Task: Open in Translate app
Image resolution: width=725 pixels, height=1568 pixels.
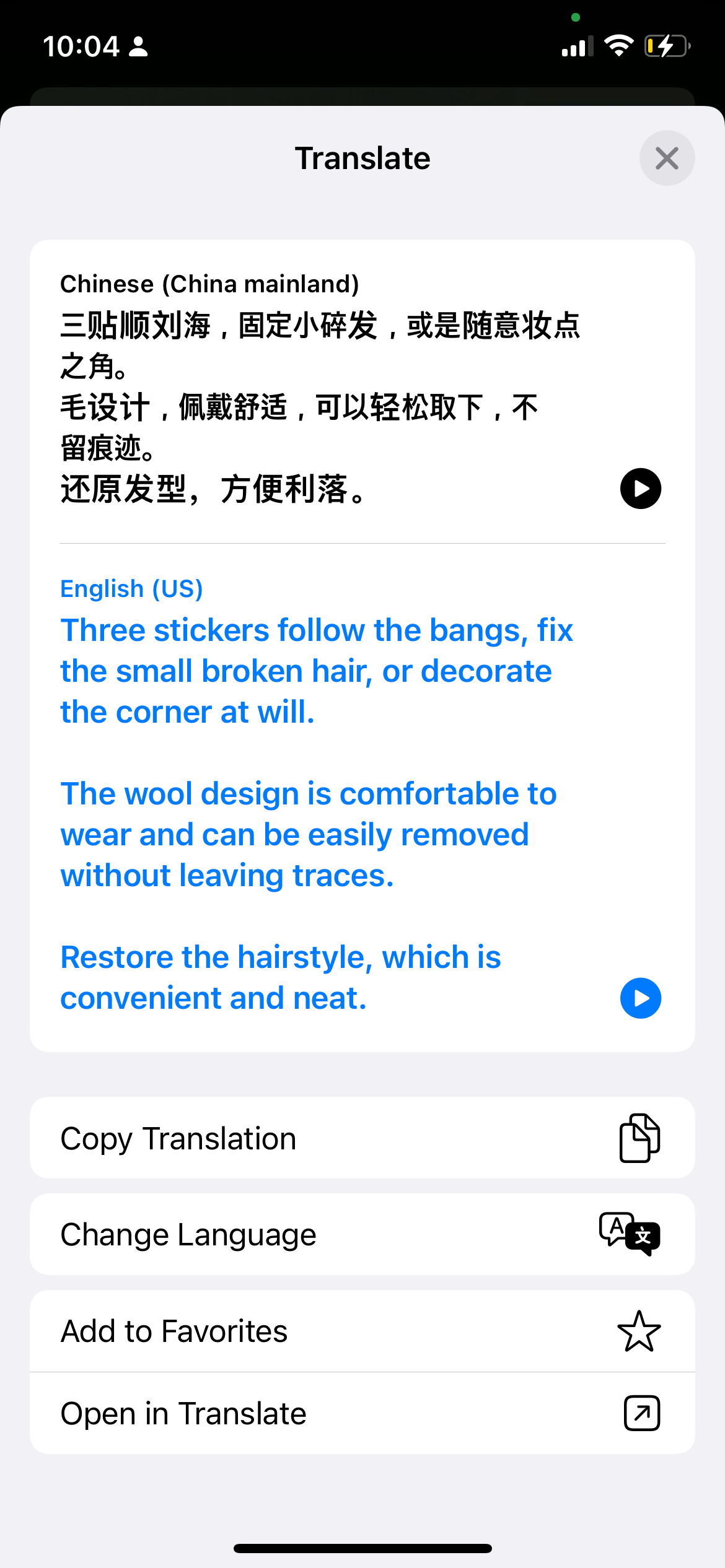Action: 362,1413
